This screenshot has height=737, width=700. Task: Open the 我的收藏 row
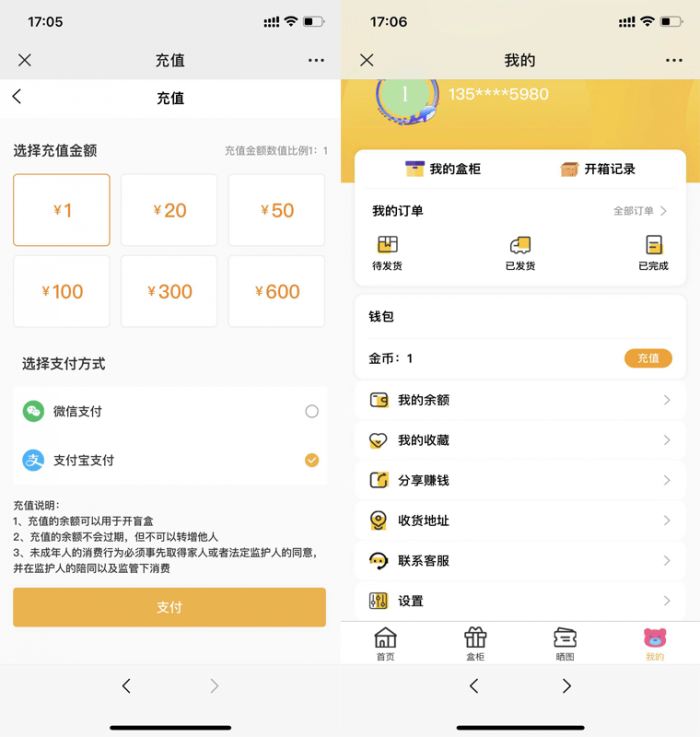pyautogui.click(x=520, y=440)
